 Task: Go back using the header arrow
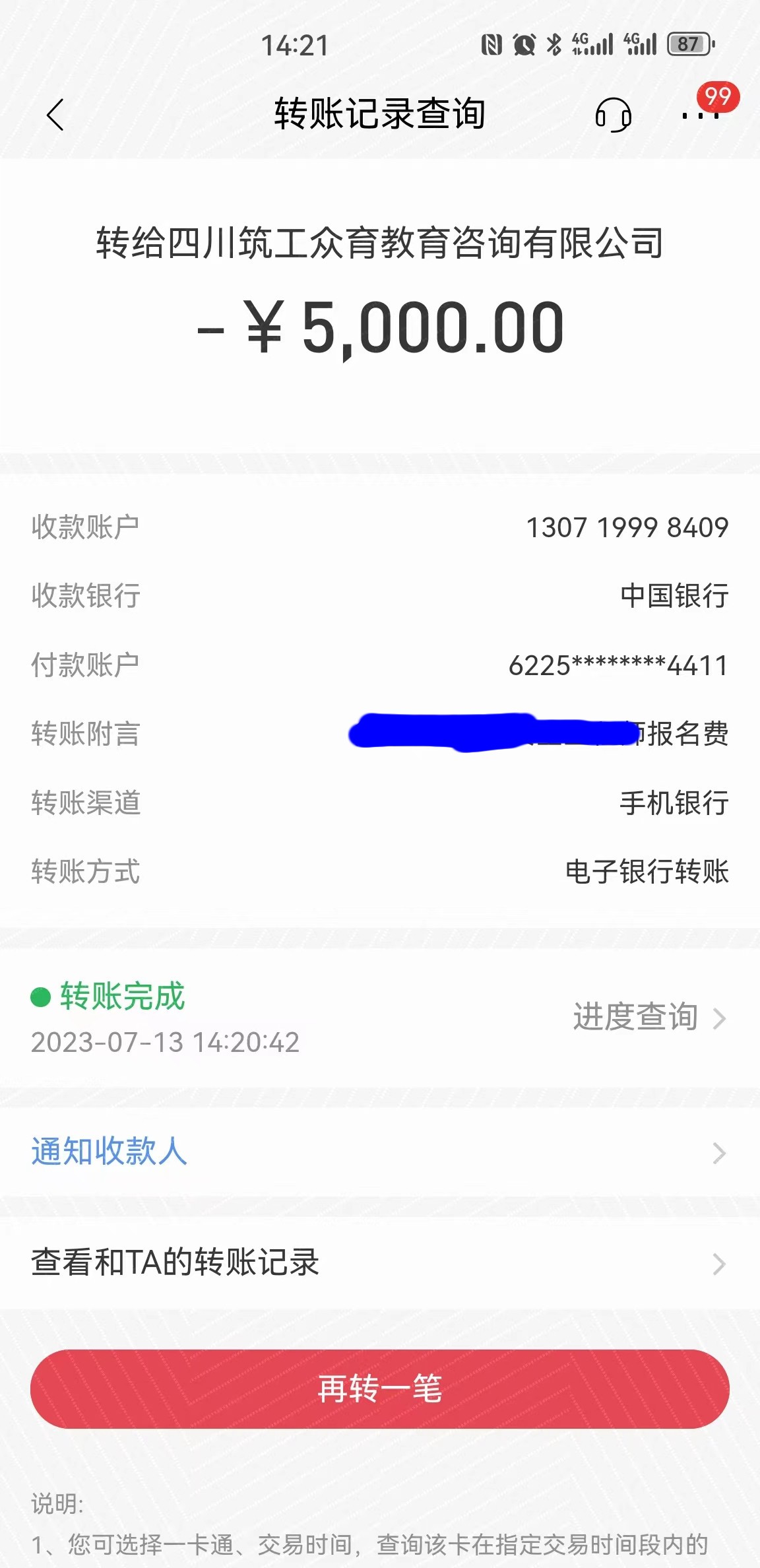pyautogui.click(x=55, y=115)
